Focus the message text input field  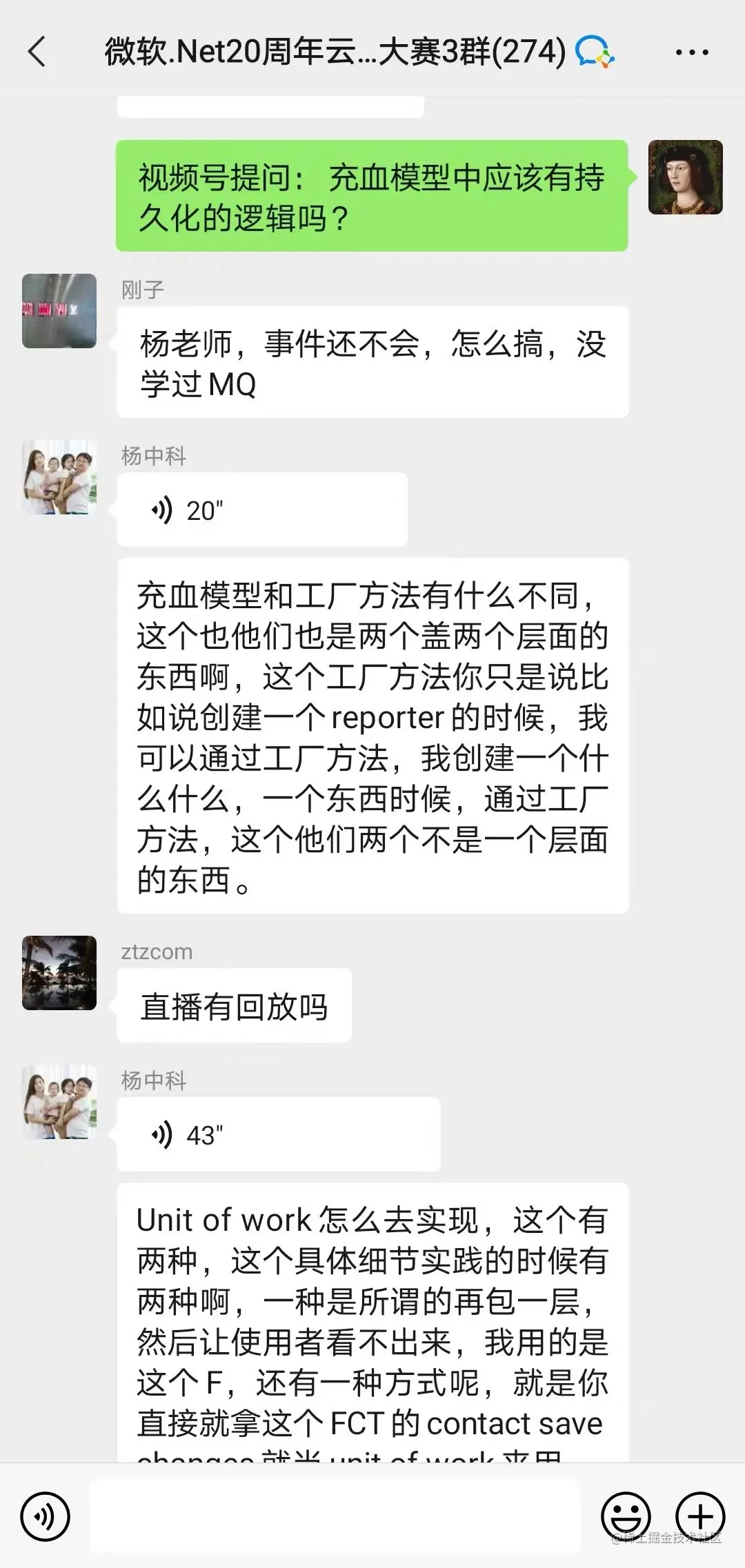[x=335, y=1516]
